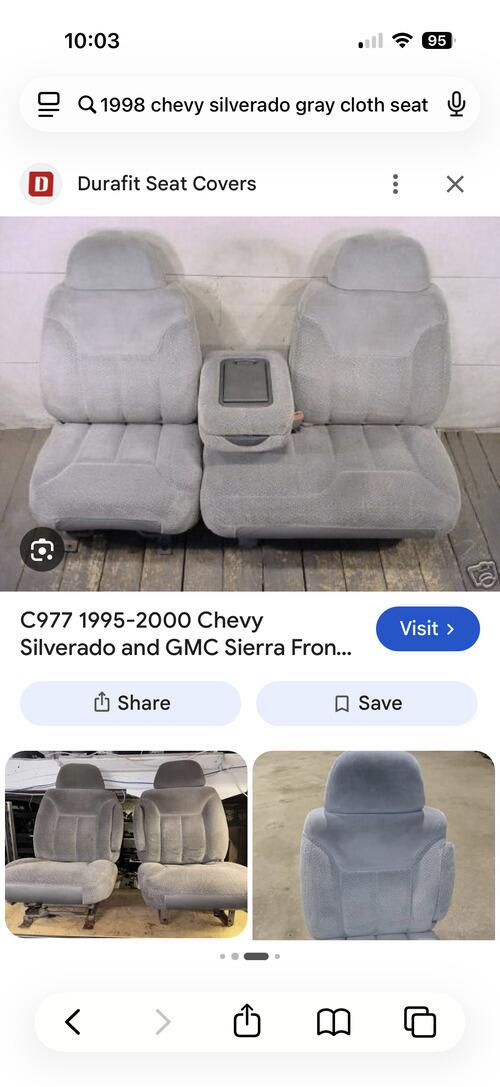Open the related image of single seat back
Screen dimensions: 500x1087
coord(374,844)
